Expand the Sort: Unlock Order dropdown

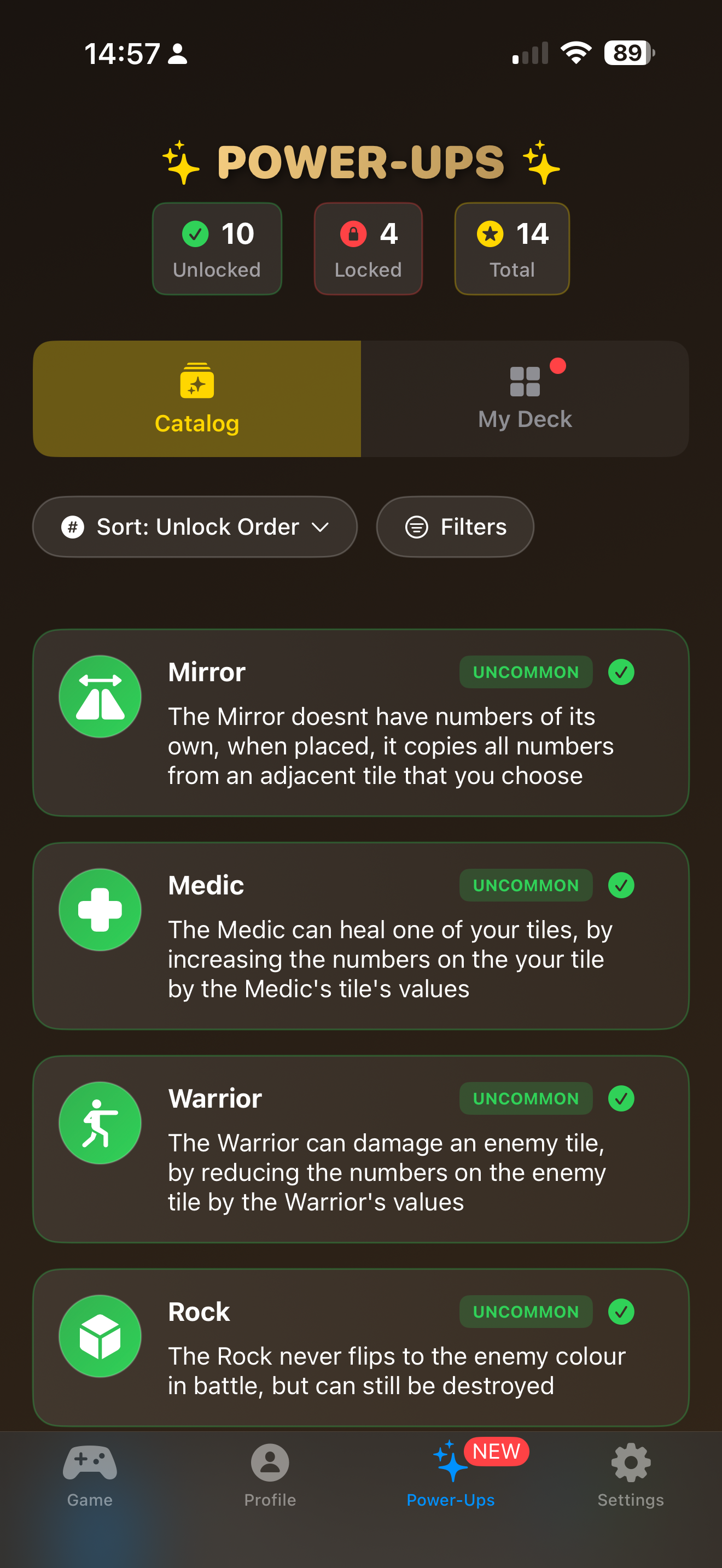click(195, 526)
